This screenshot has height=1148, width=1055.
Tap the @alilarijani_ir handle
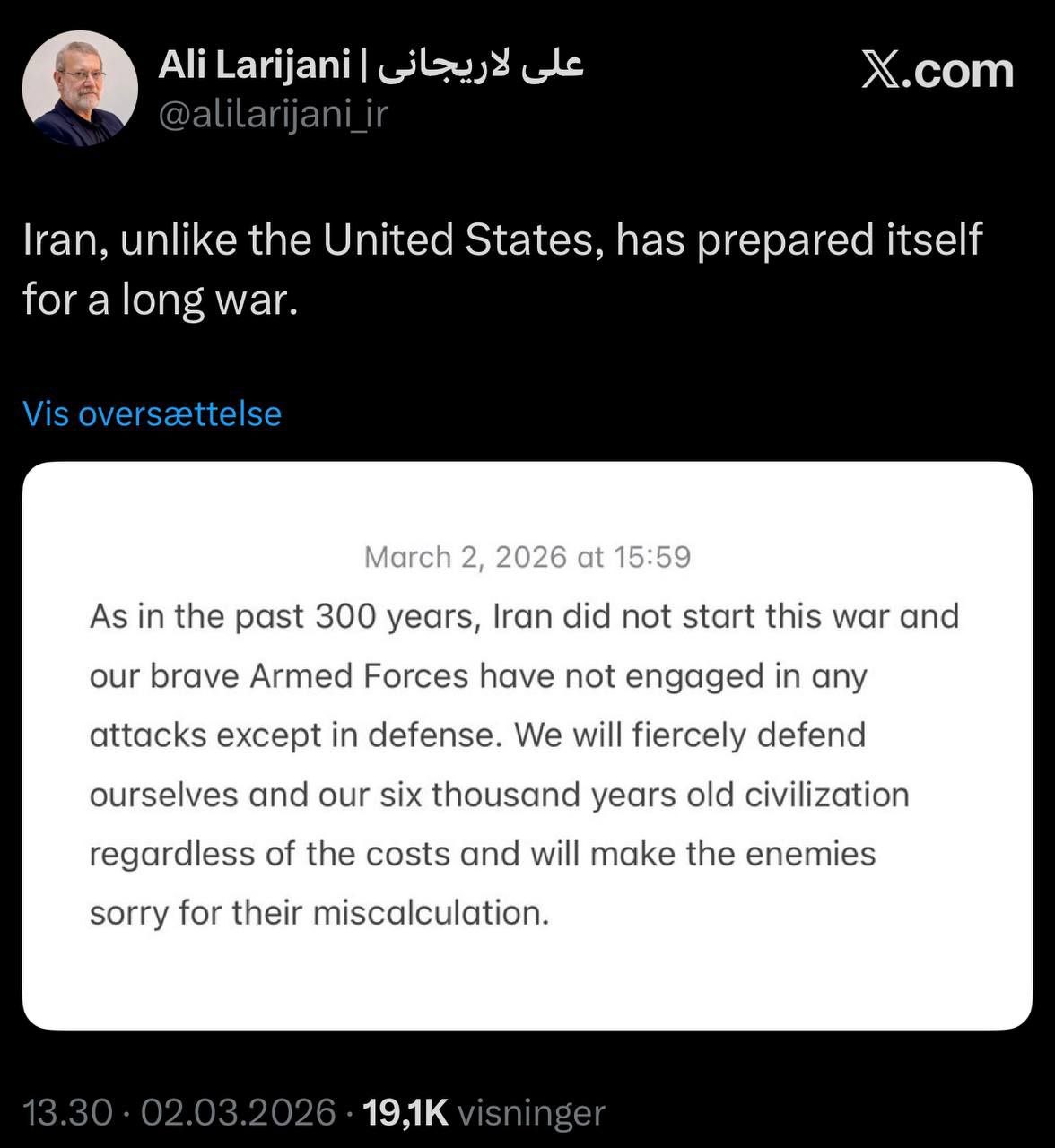[273, 115]
